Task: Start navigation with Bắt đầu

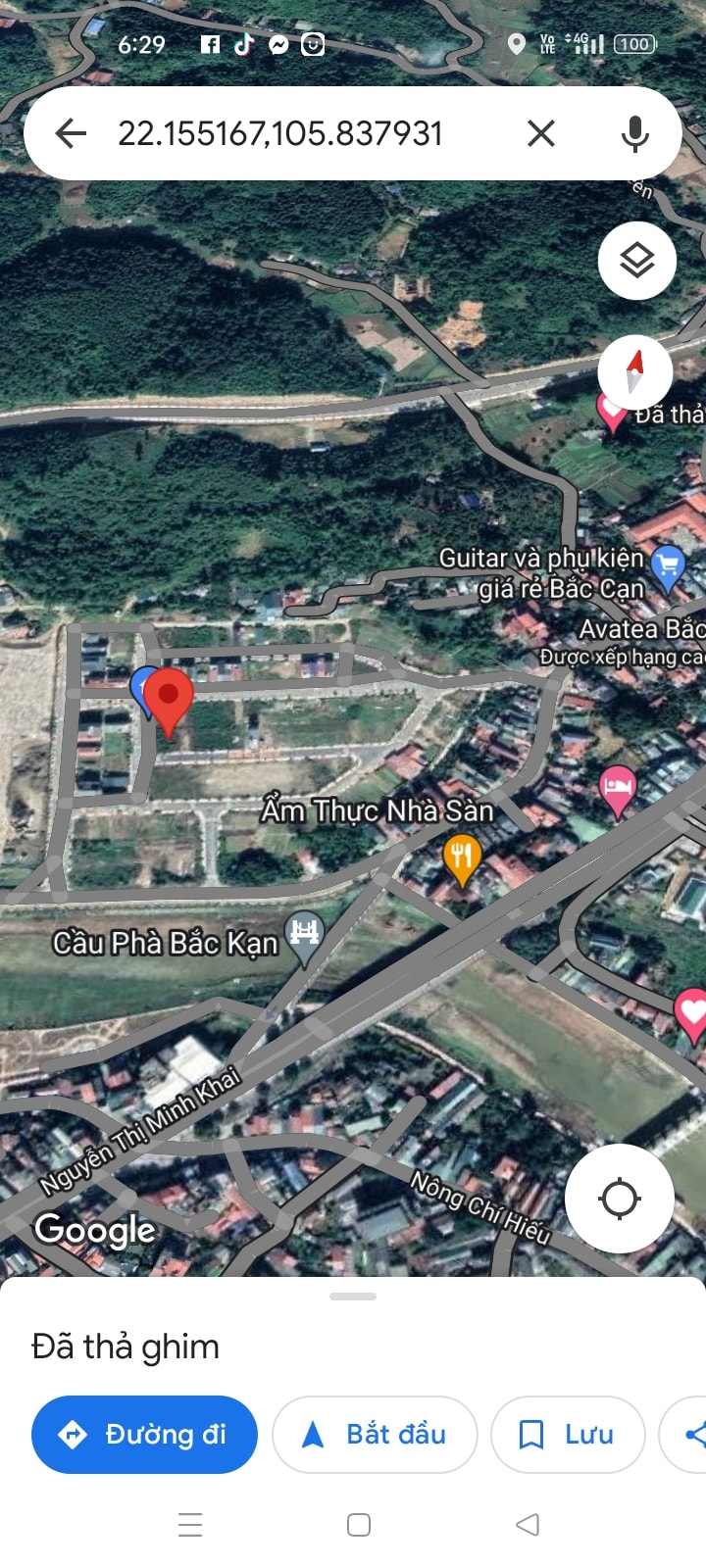Action: 375,1435
